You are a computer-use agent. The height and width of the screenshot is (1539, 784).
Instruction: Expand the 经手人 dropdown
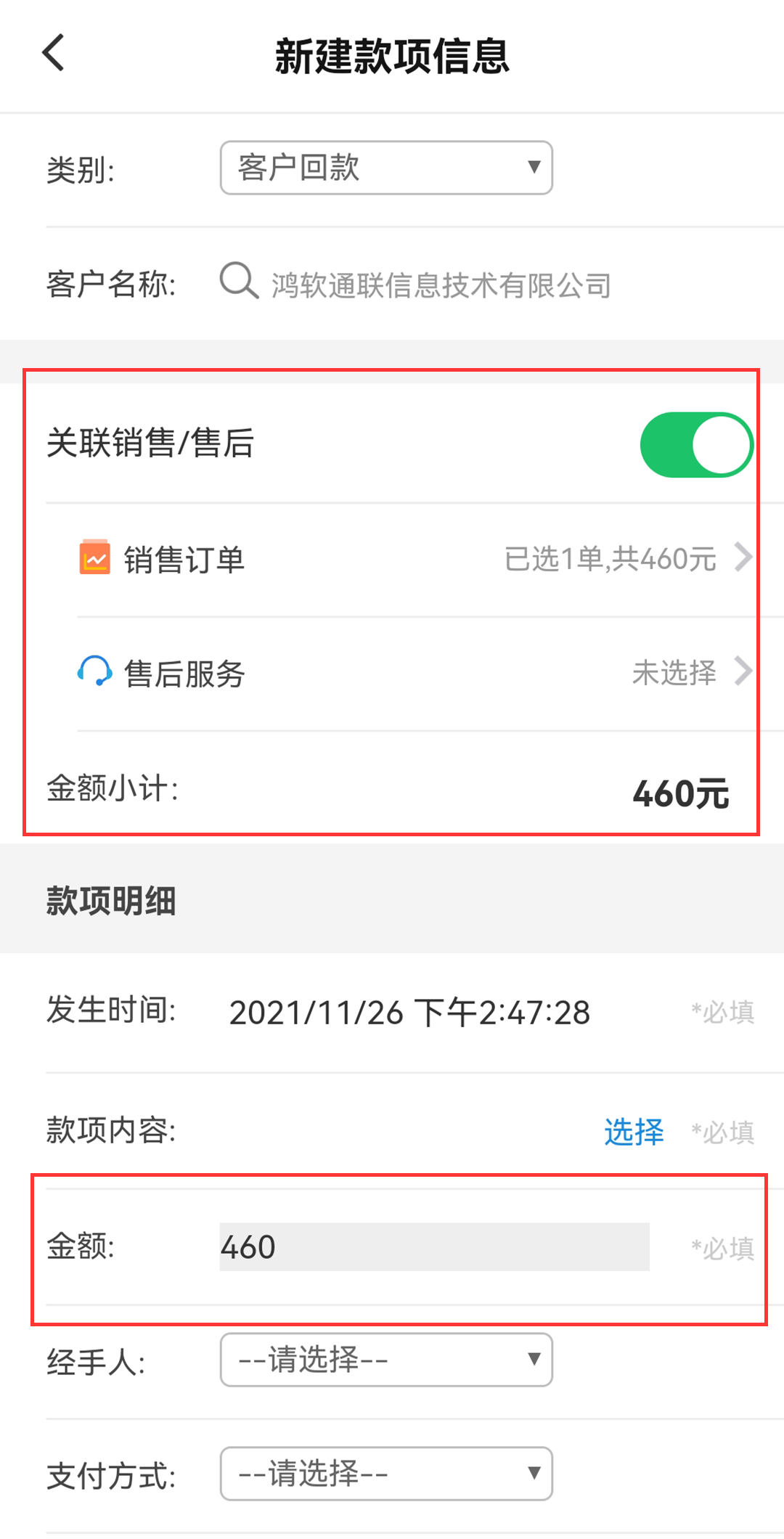386,1360
